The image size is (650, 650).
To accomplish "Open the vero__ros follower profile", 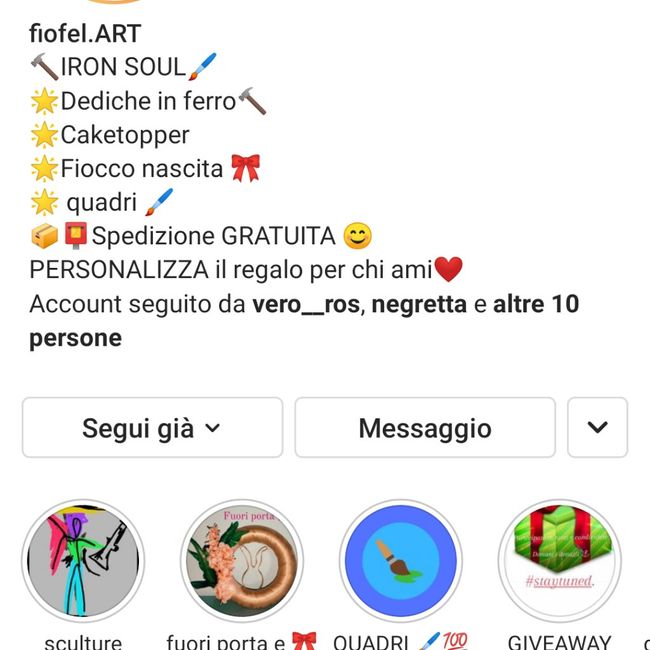I will click(x=305, y=304).
